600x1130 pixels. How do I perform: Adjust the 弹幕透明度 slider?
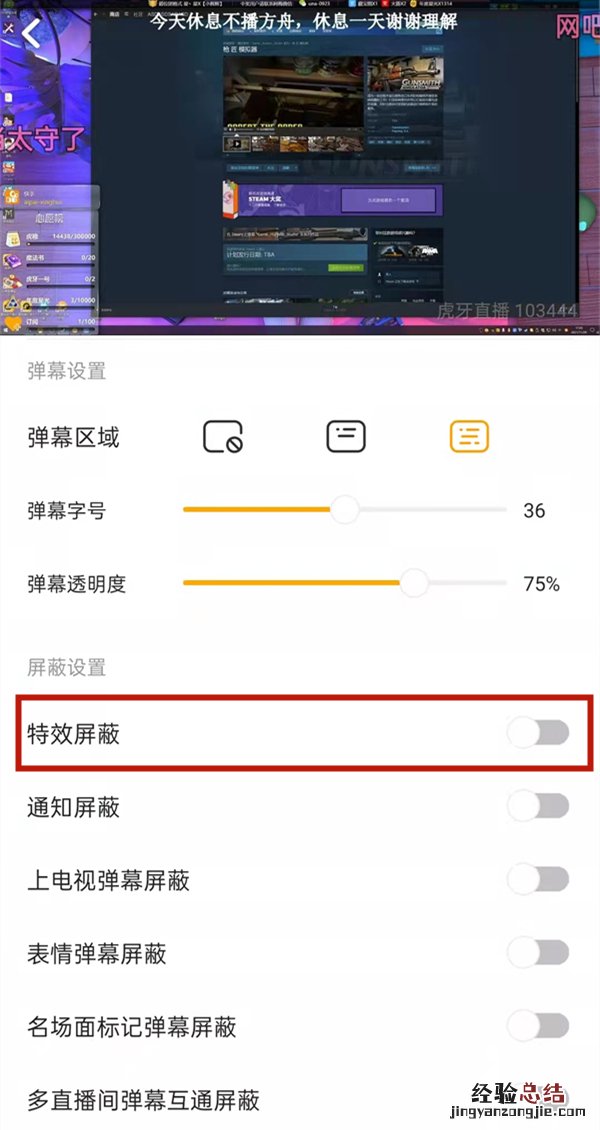click(413, 583)
